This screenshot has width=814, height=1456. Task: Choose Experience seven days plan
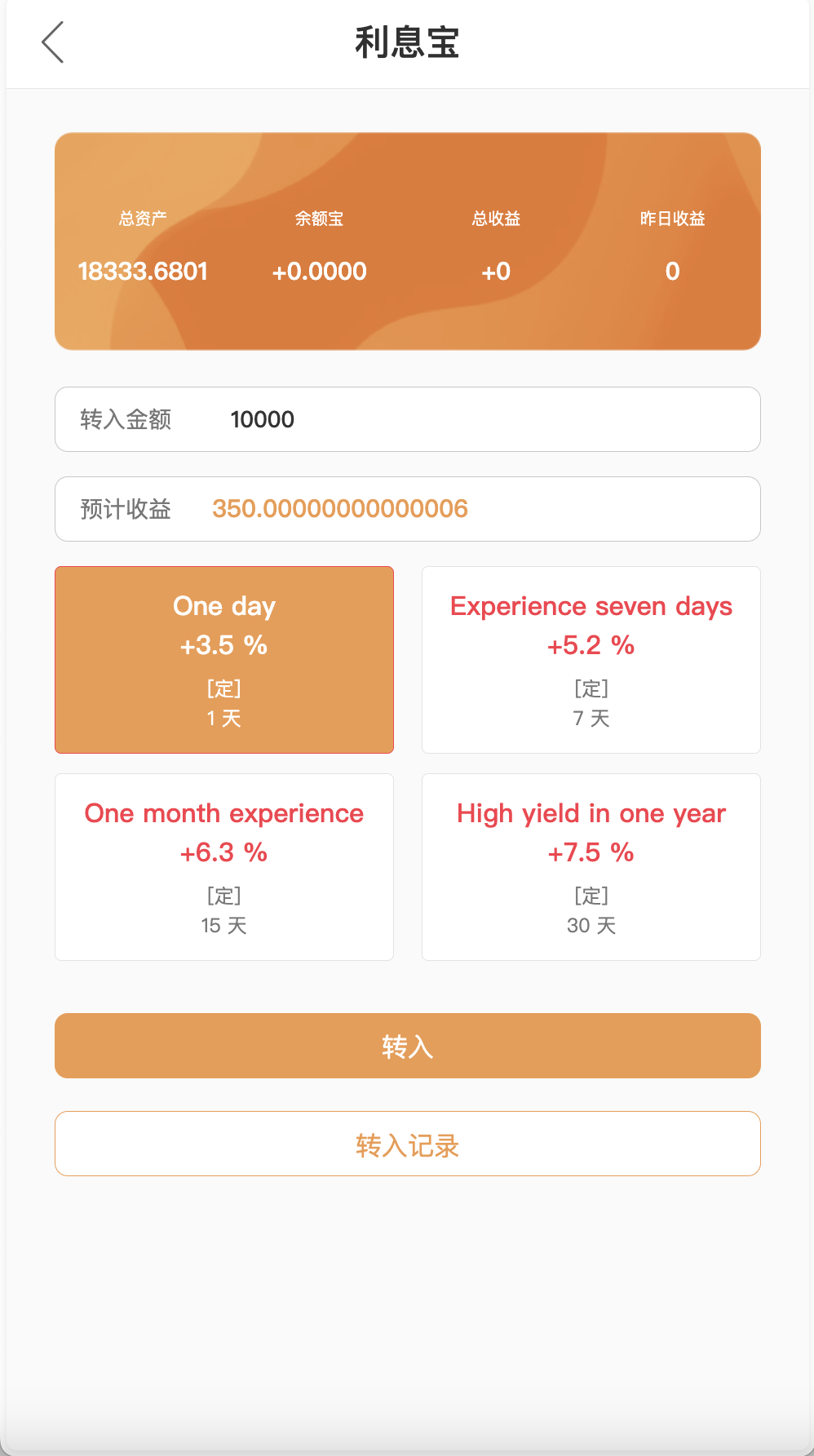[x=591, y=660]
